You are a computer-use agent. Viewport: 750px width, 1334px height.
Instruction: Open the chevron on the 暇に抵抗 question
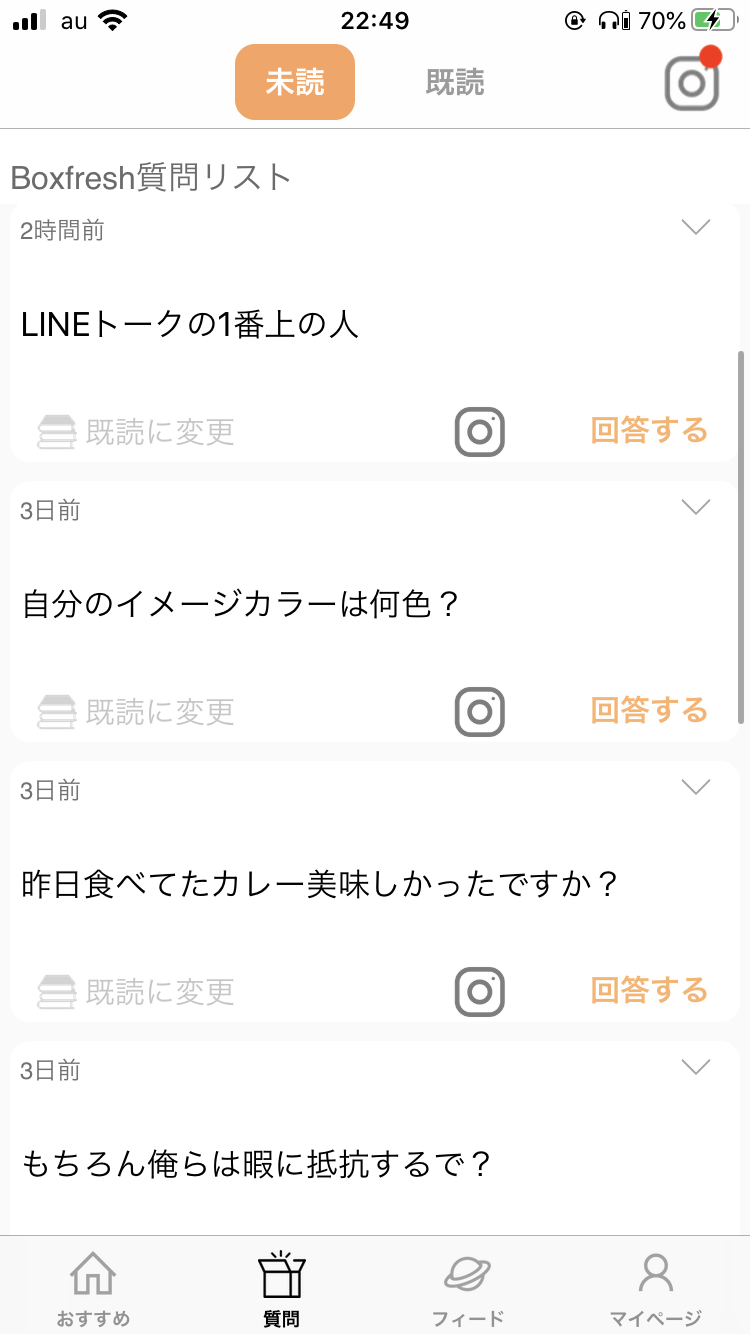tap(696, 1067)
